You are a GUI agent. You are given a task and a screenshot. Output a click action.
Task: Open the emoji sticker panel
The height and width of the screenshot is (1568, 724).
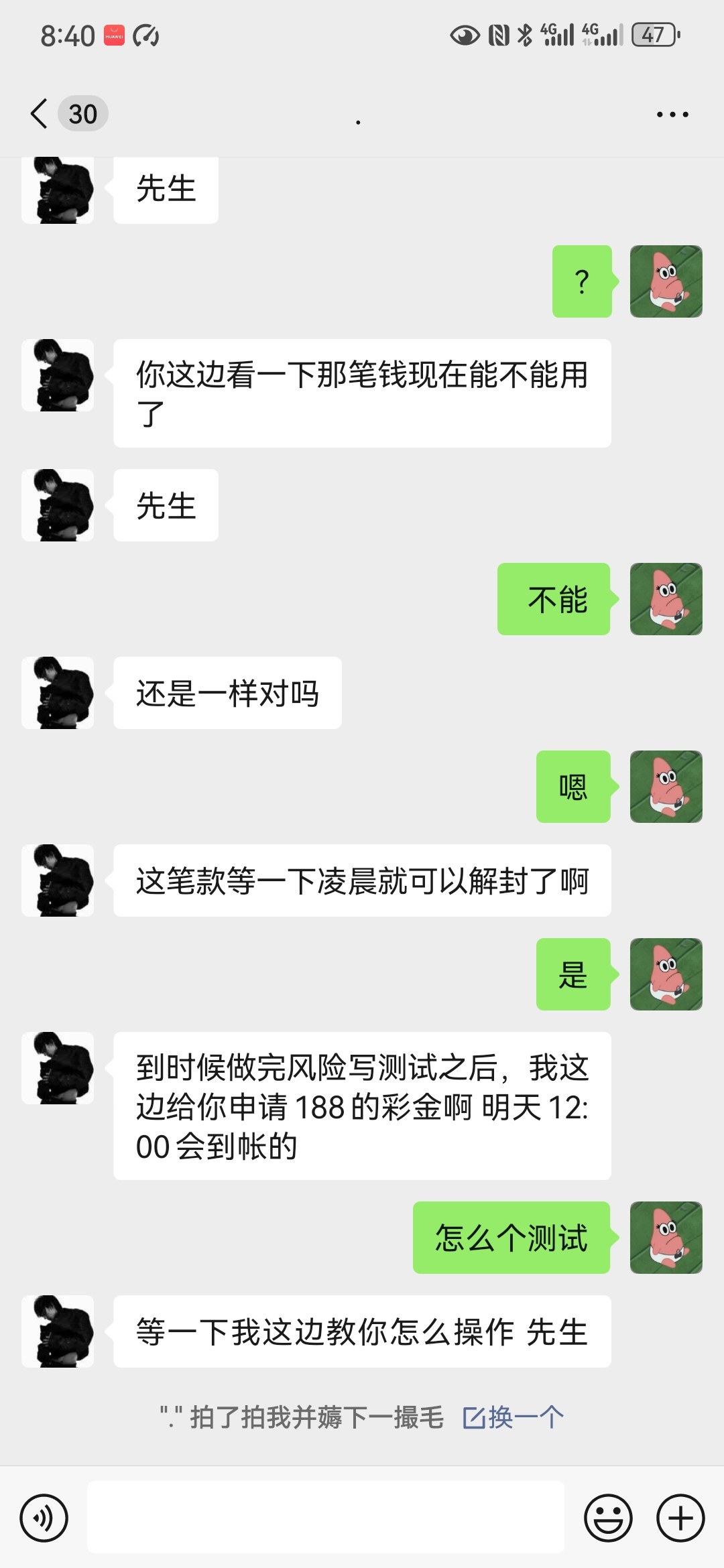point(609,1518)
